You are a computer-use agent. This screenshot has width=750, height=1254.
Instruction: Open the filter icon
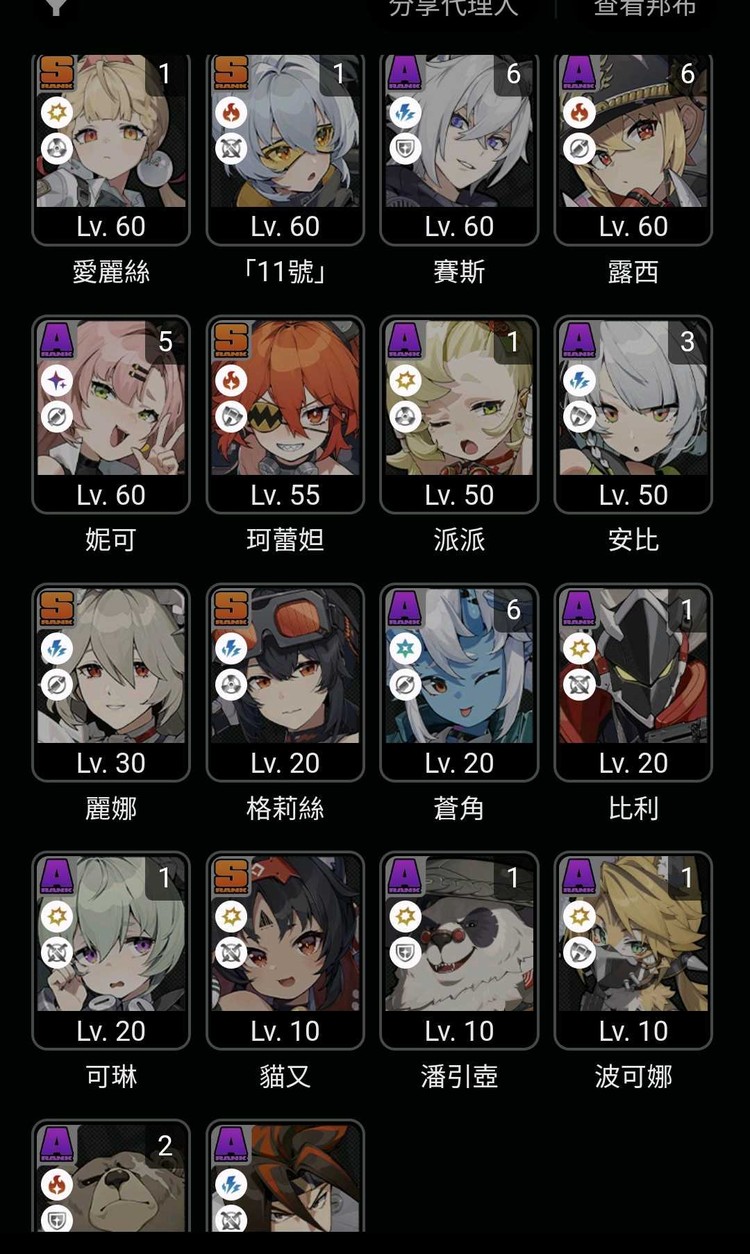(57, 6)
